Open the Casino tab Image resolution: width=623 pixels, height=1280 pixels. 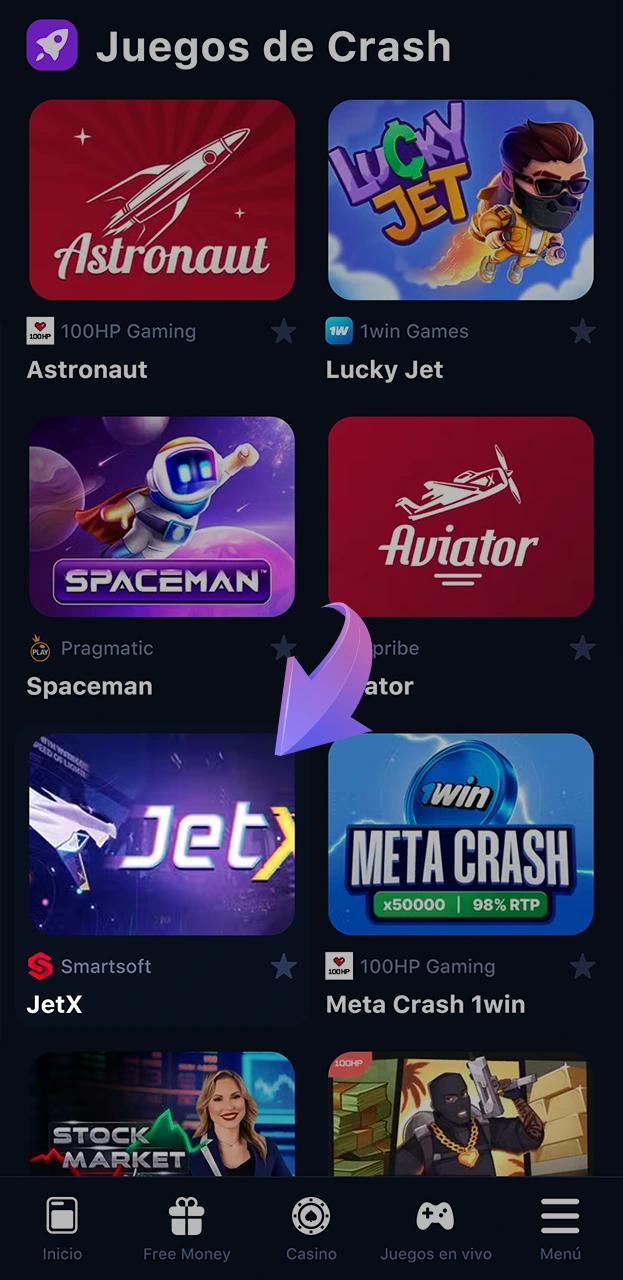[x=311, y=1229]
